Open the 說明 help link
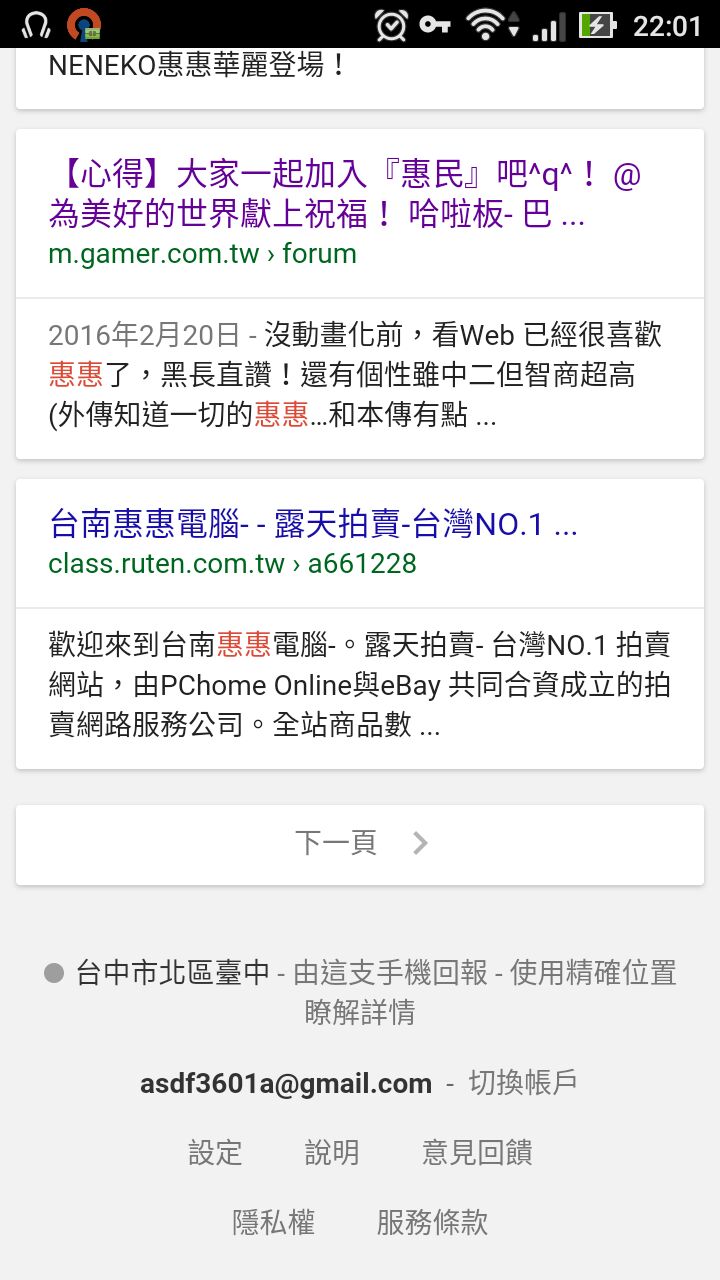 (332, 1152)
